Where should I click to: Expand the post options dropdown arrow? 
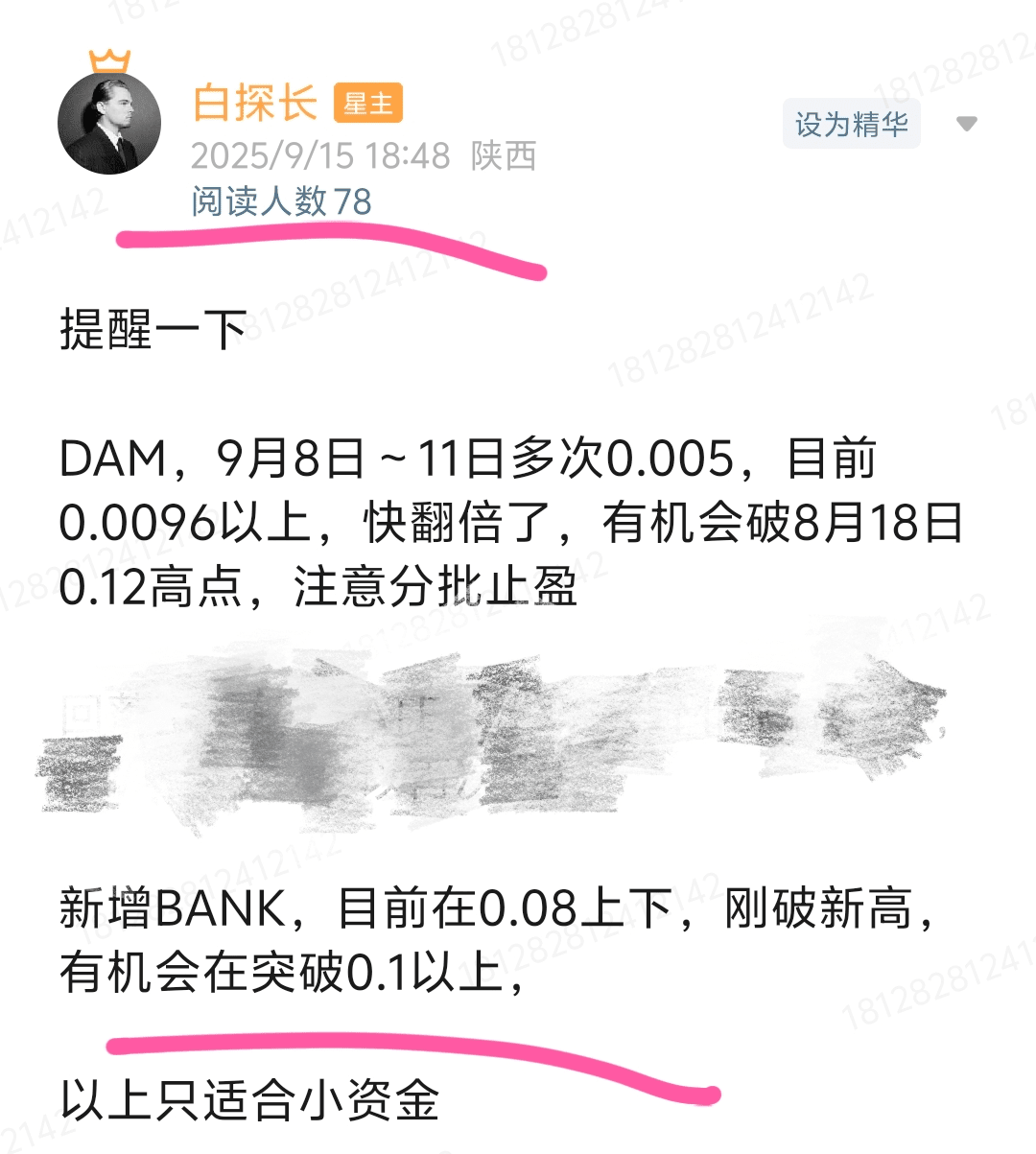tap(966, 124)
